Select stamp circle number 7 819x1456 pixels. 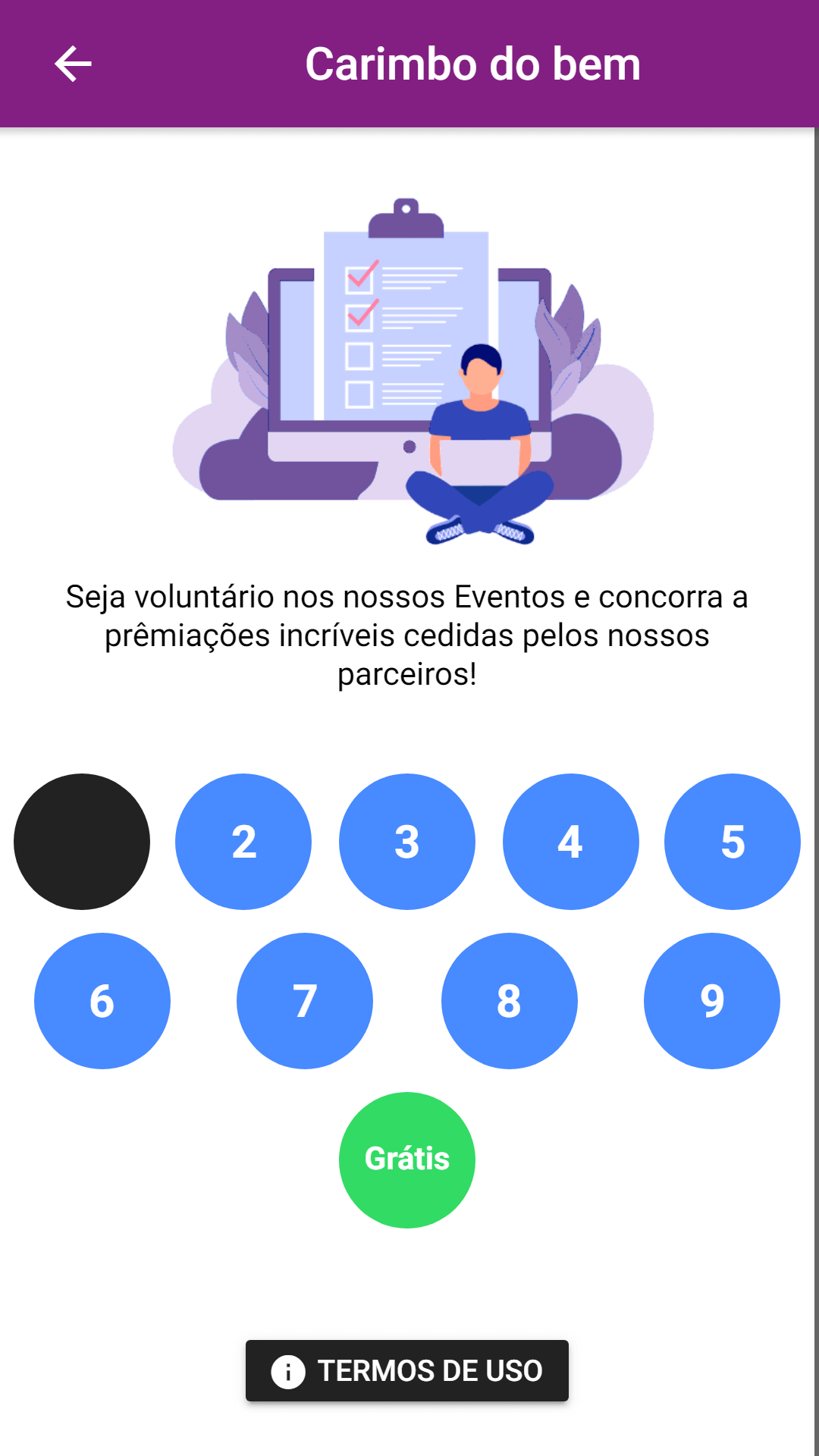305,1001
